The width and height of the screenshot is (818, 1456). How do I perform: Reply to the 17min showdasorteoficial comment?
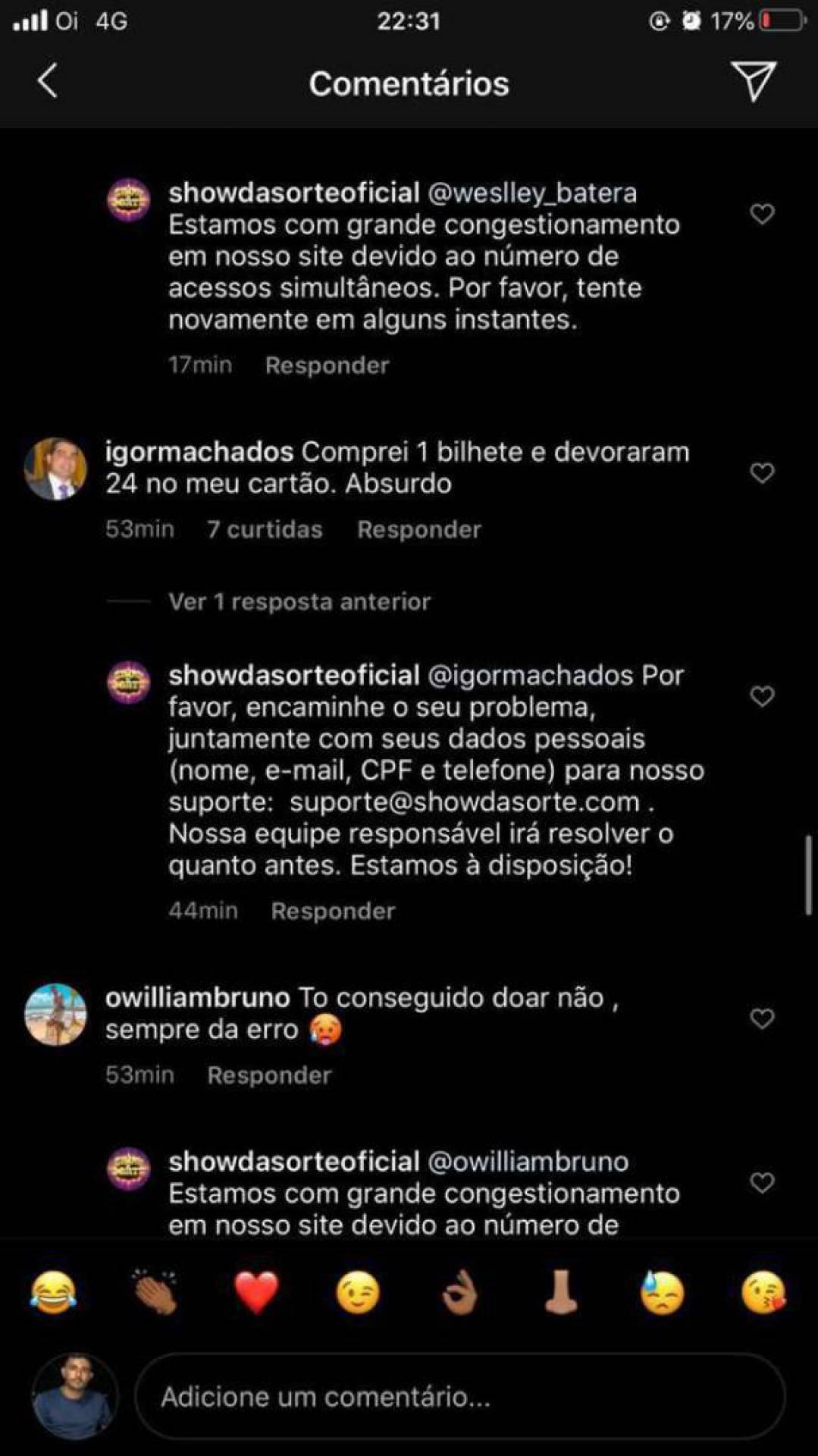tap(327, 366)
